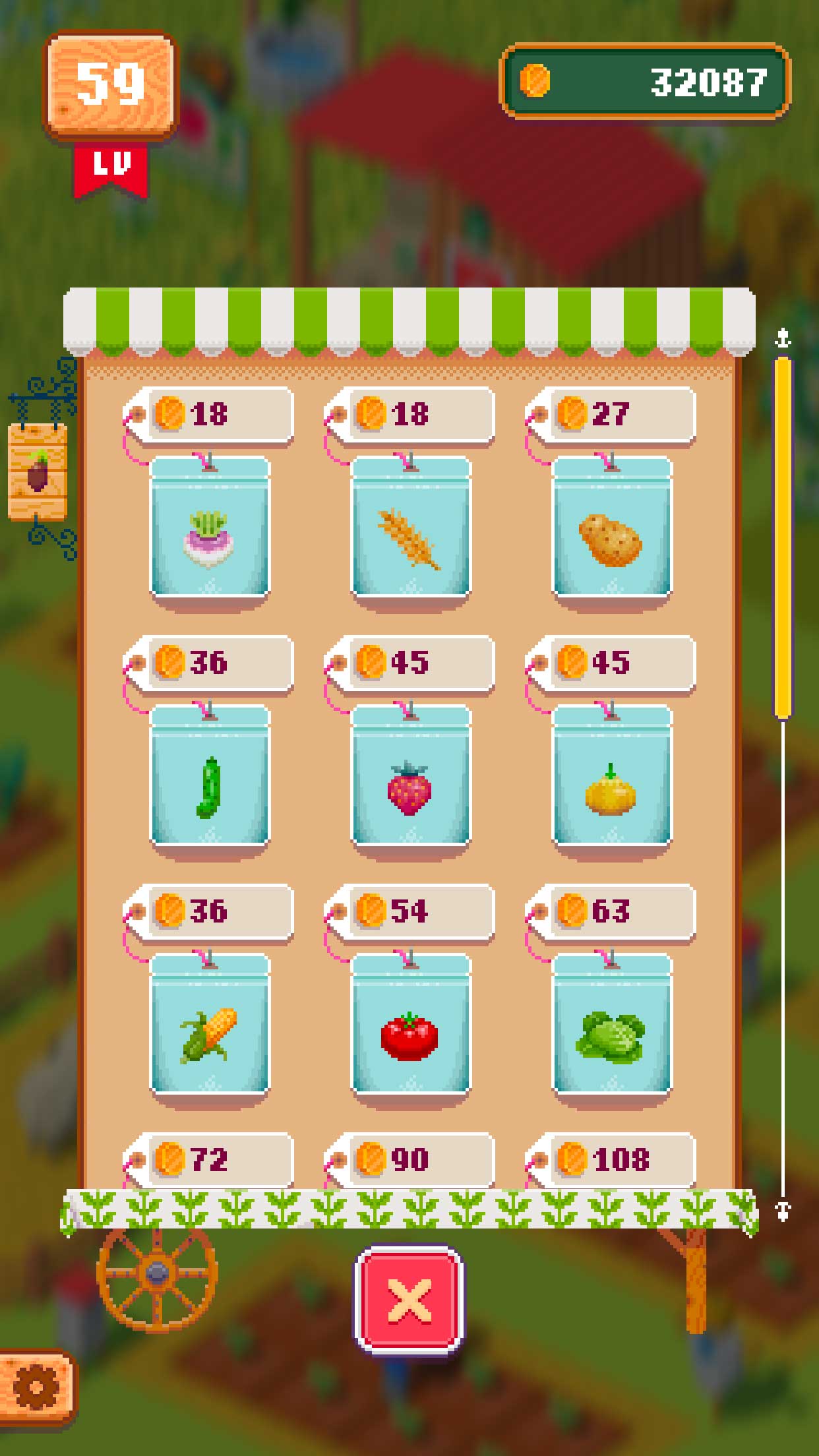
Task: Close the seed shop with X
Action: [x=409, y=1300]
